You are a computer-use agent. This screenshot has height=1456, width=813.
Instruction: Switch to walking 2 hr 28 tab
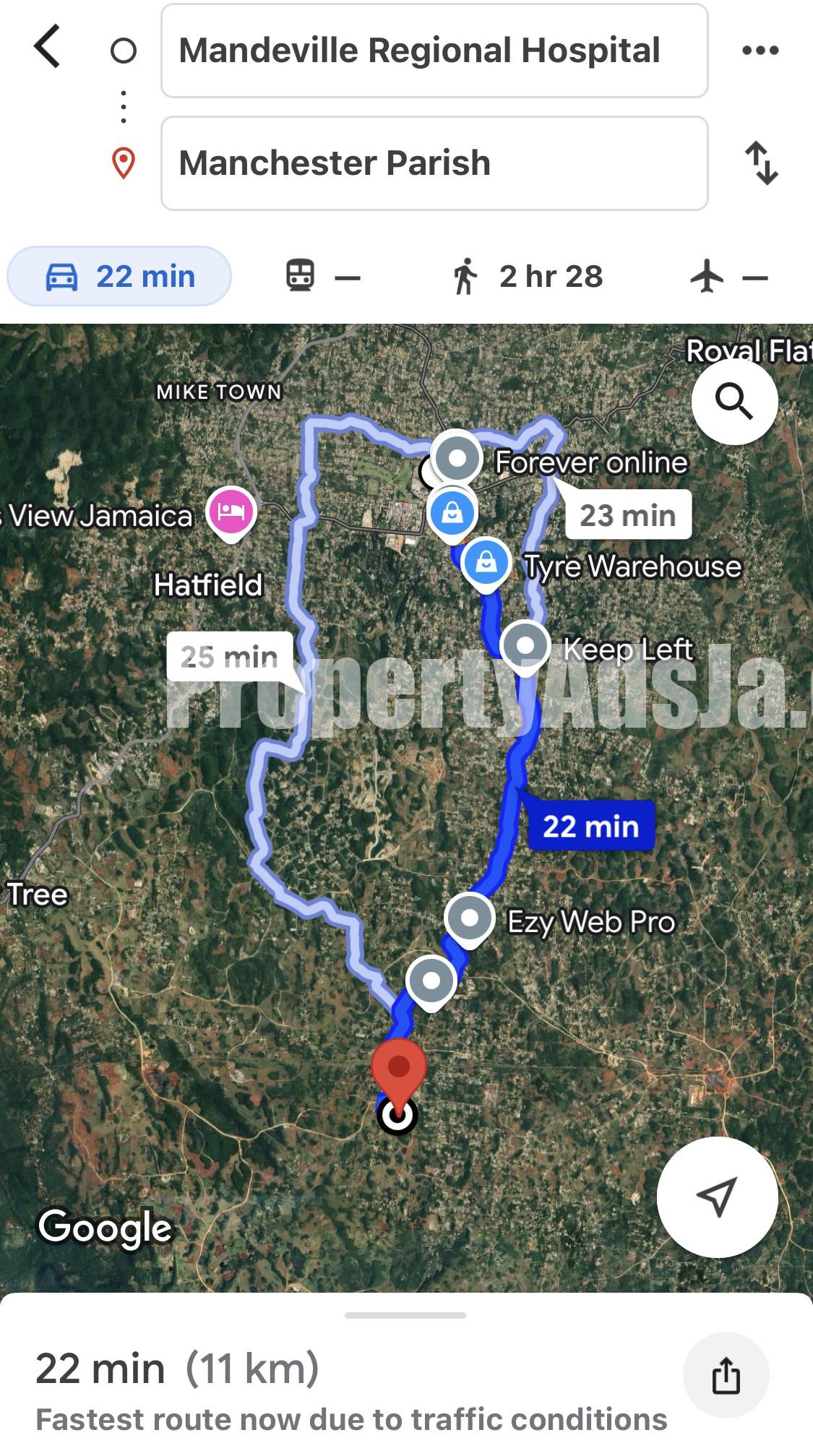pos(528,276)
